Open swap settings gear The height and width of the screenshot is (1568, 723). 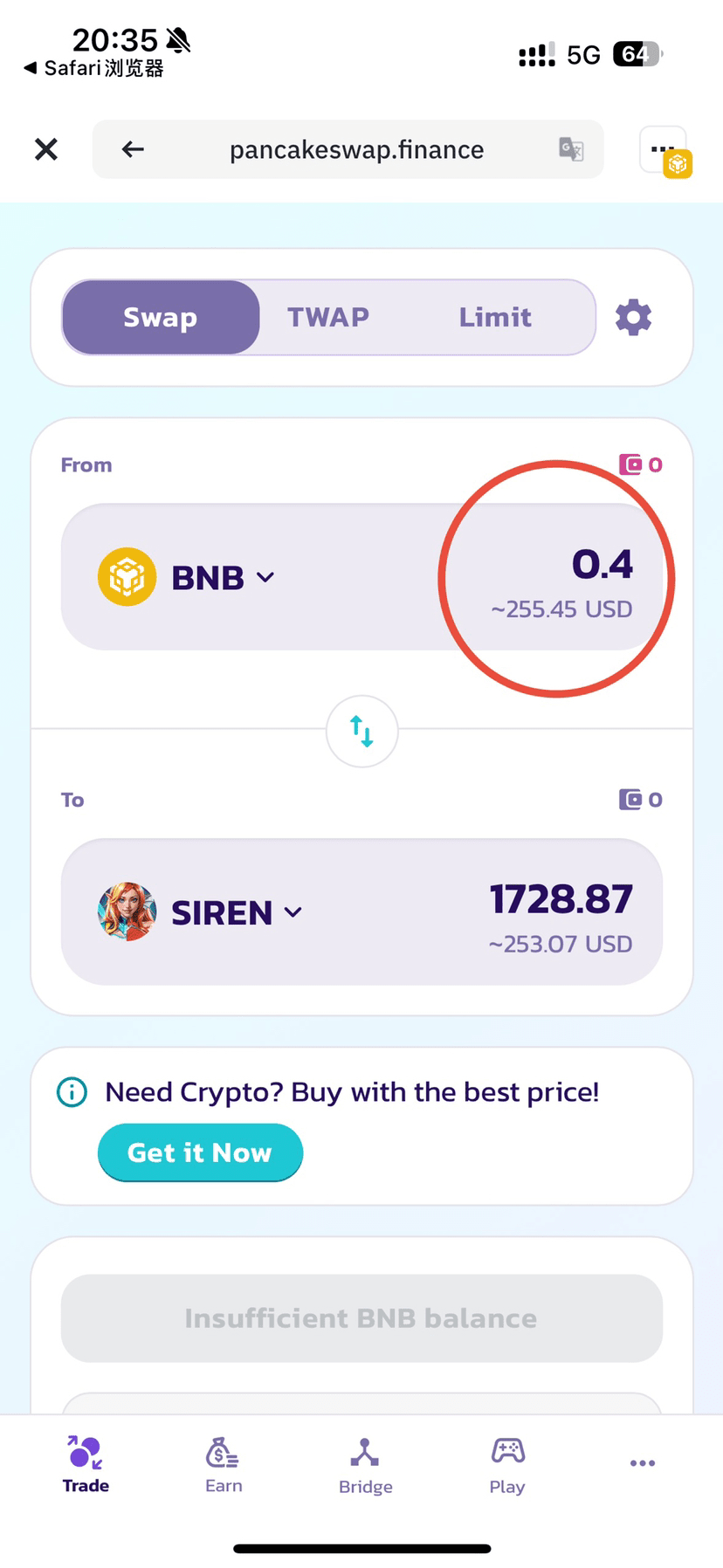coord(633,318)
